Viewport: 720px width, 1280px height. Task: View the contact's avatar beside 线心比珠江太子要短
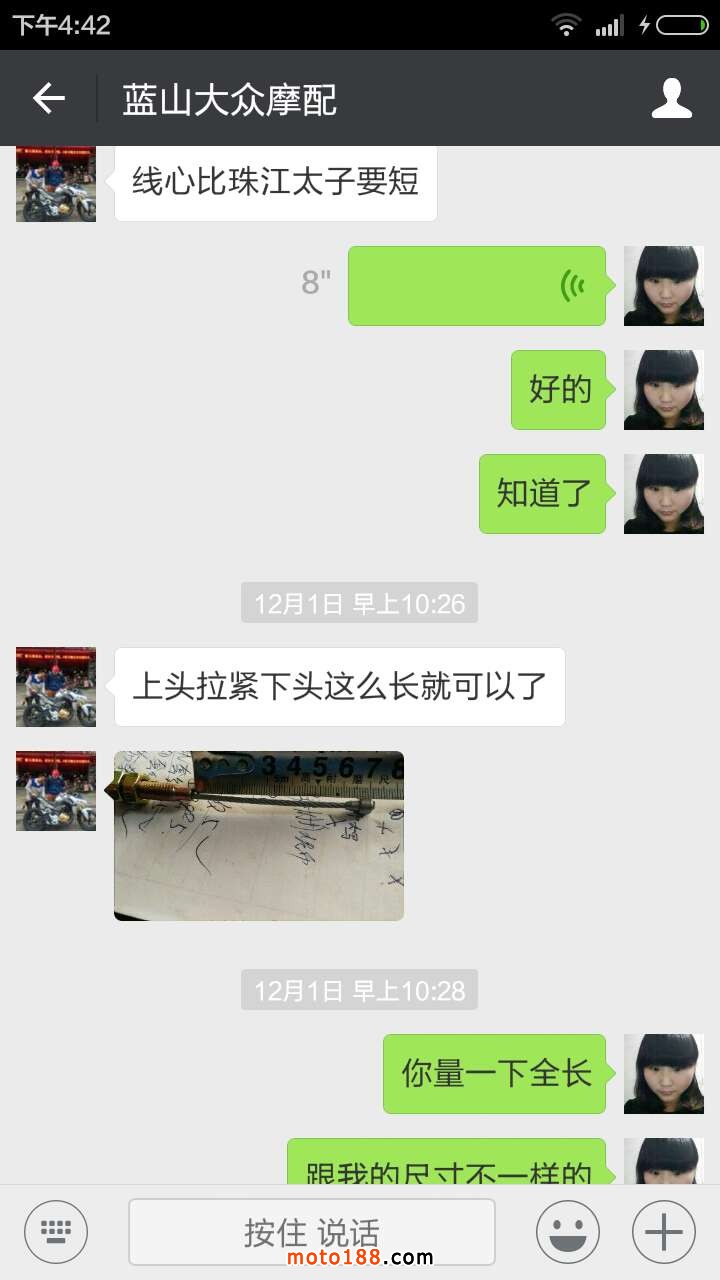[x=56, y=183]
